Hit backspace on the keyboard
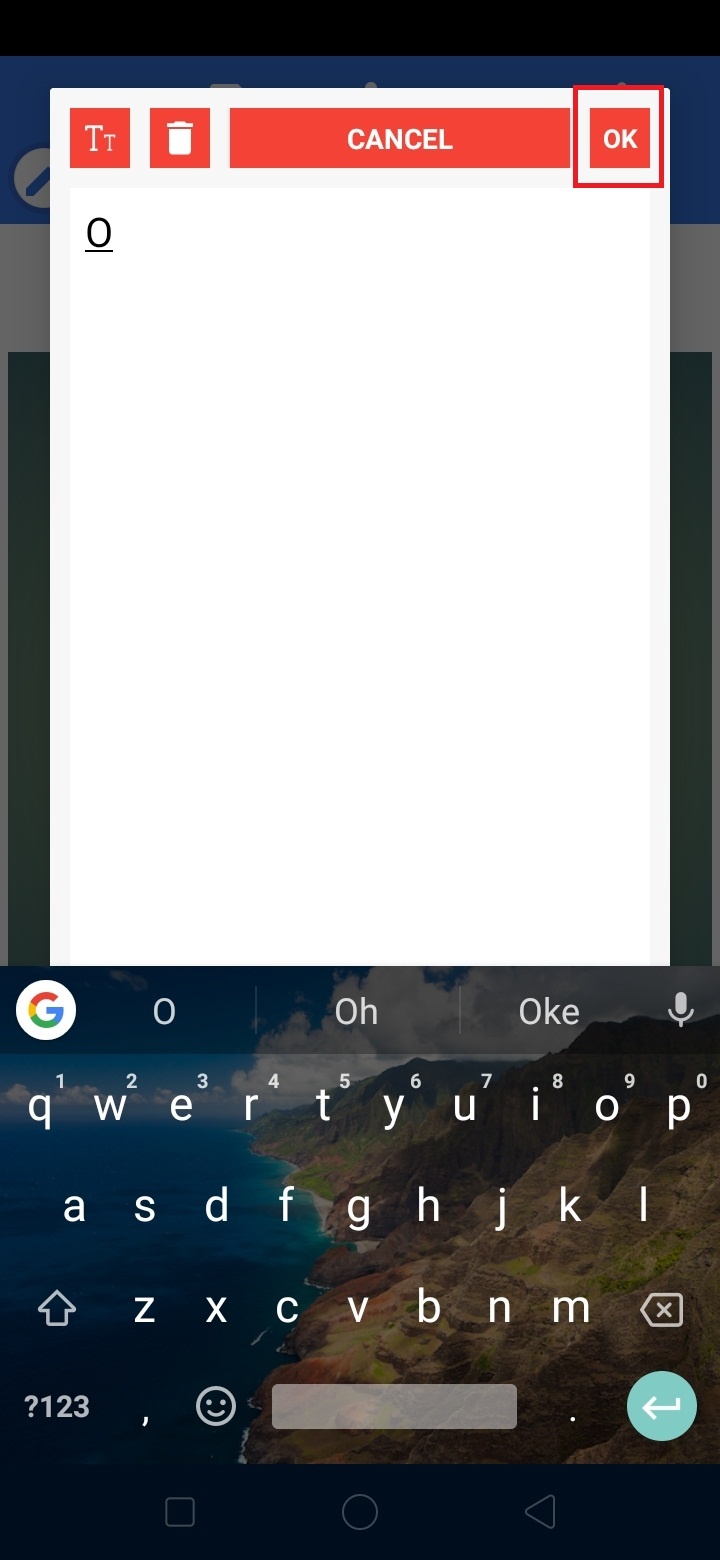 662,1309
